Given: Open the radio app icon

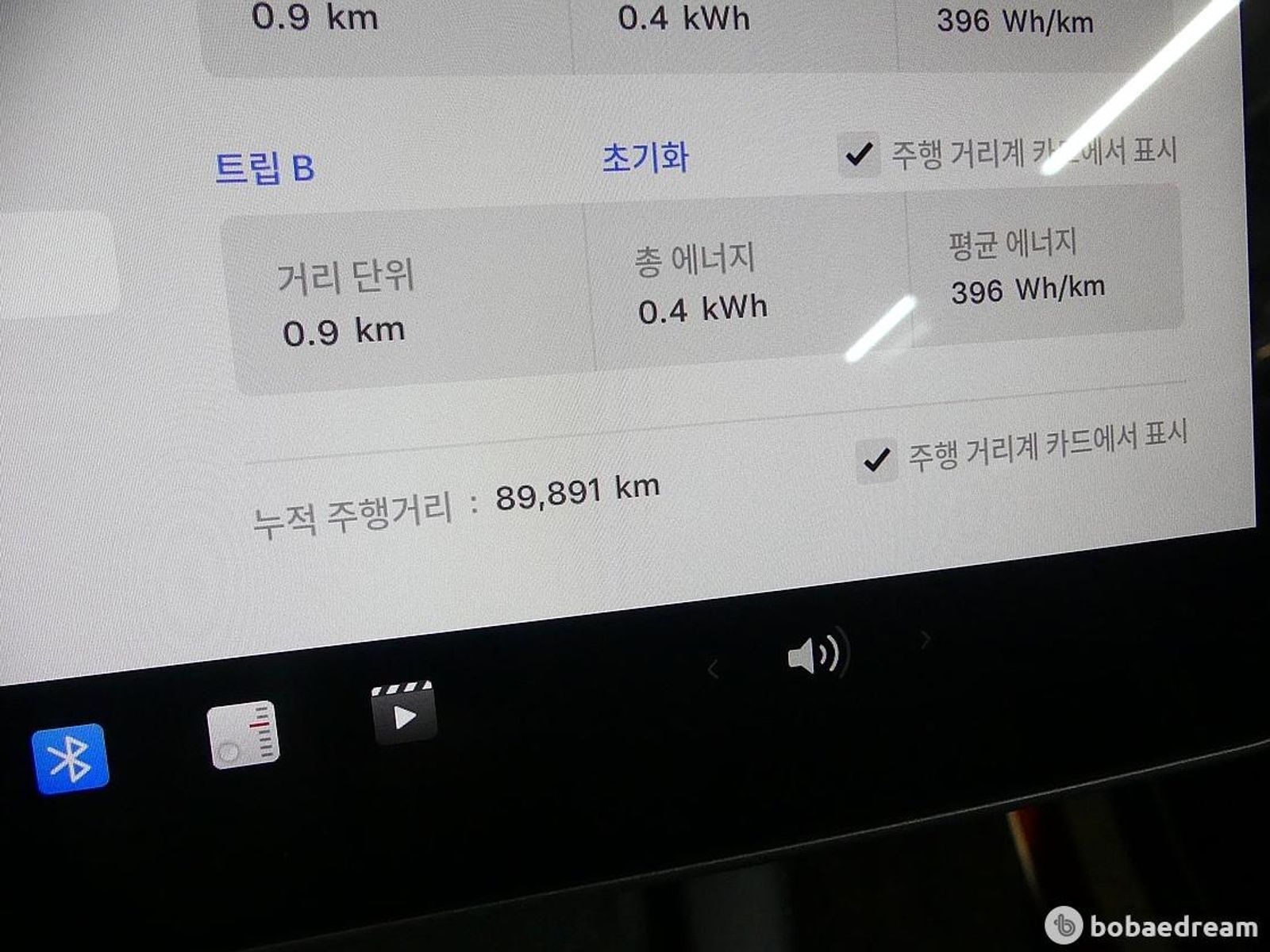Looking at the screenshot, I should coord(243,735).
